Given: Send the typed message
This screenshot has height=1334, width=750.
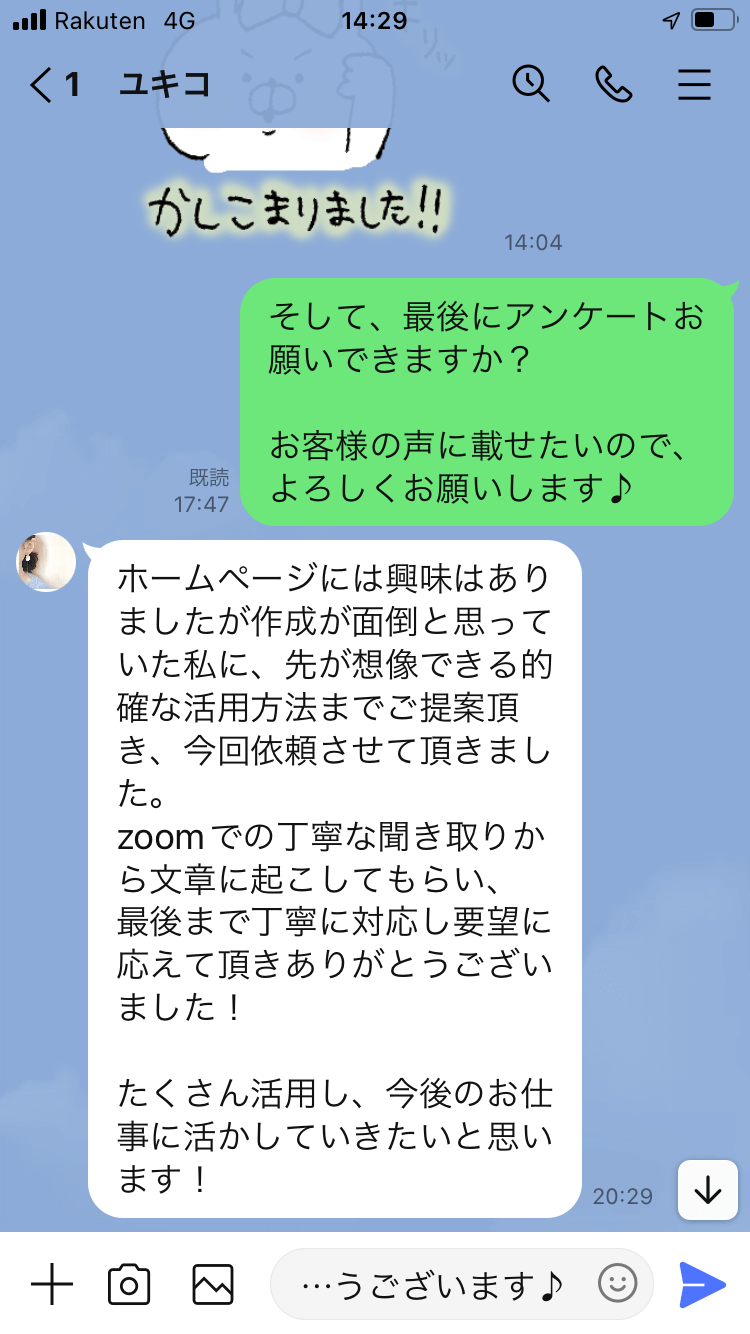Looking at the screenshot, I should pos(703,1284).
